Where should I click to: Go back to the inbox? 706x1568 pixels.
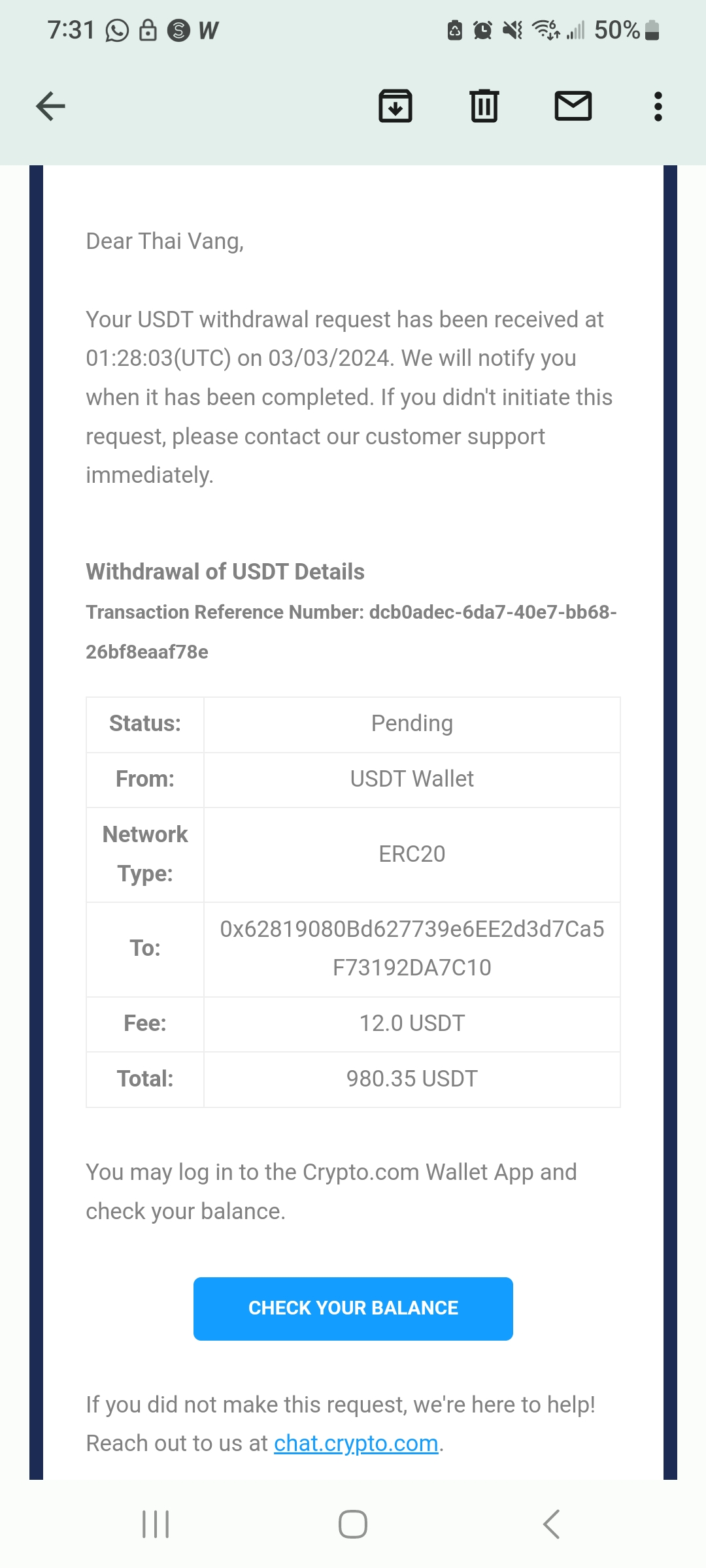click(x=50, y=106)
